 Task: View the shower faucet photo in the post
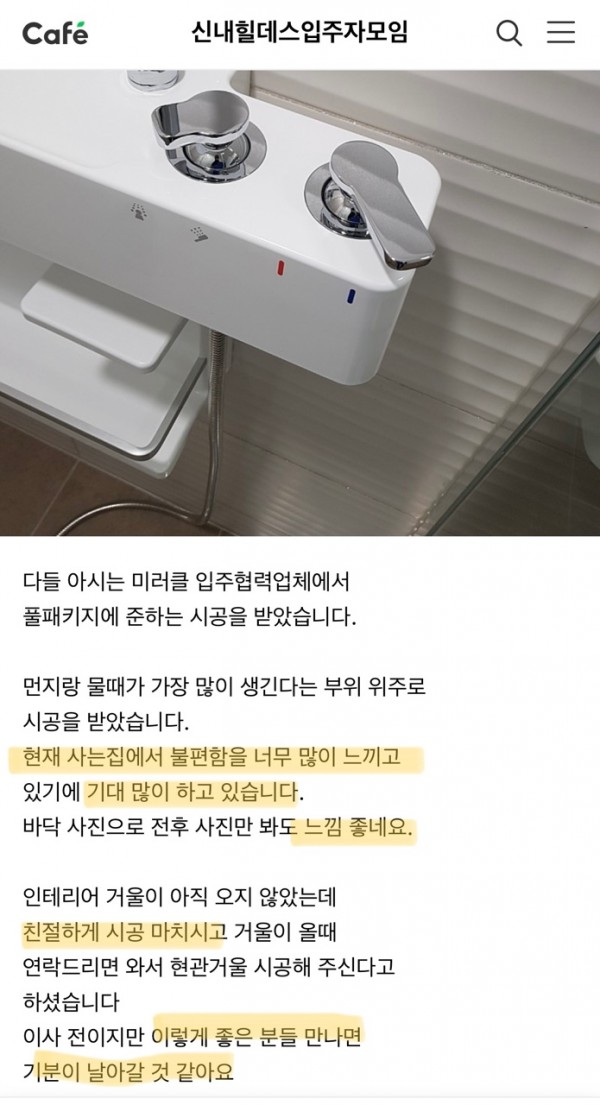coord(300,300)
